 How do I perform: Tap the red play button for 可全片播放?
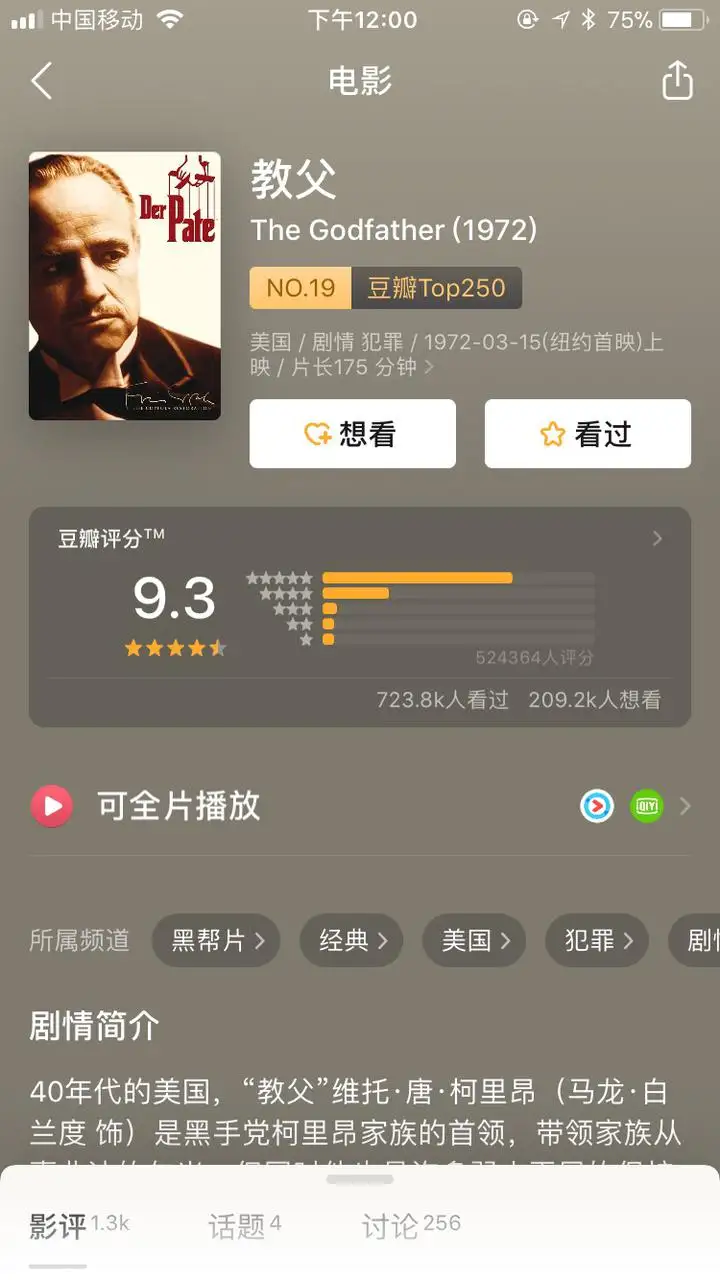tap(52, 806)
